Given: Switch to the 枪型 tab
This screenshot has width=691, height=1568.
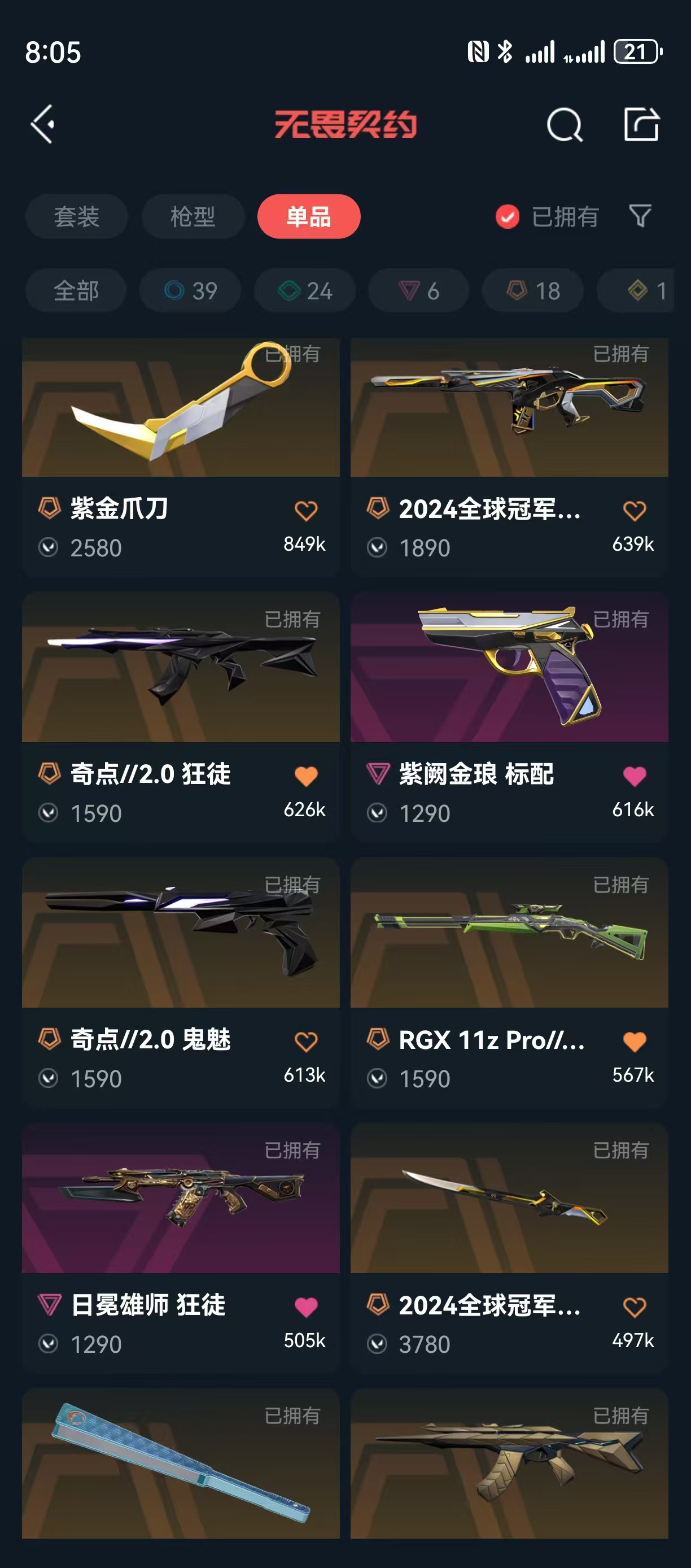Looking at the screenshot, I should (x=193, y=217).
